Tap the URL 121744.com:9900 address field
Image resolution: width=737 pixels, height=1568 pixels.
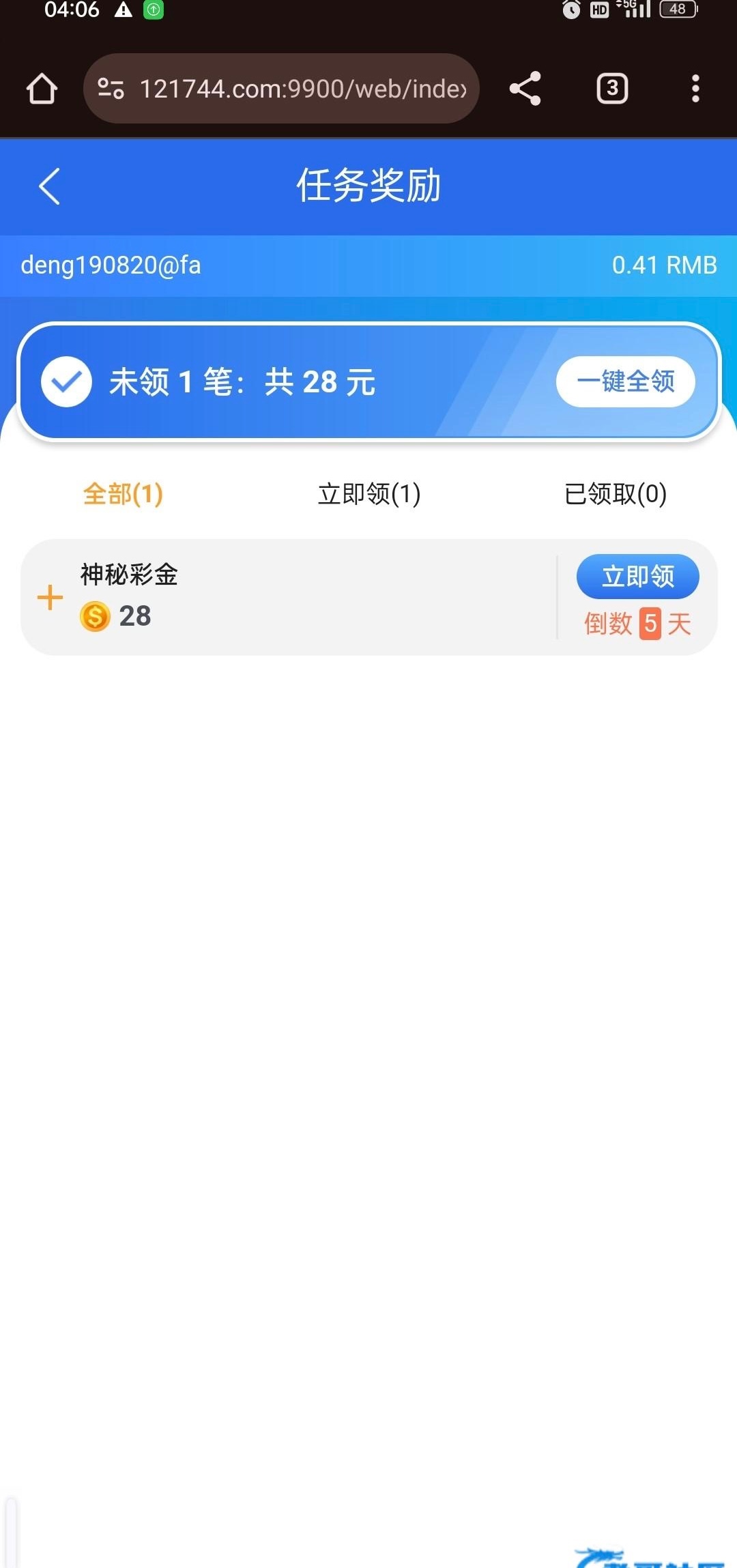click(x=300, y=89)
